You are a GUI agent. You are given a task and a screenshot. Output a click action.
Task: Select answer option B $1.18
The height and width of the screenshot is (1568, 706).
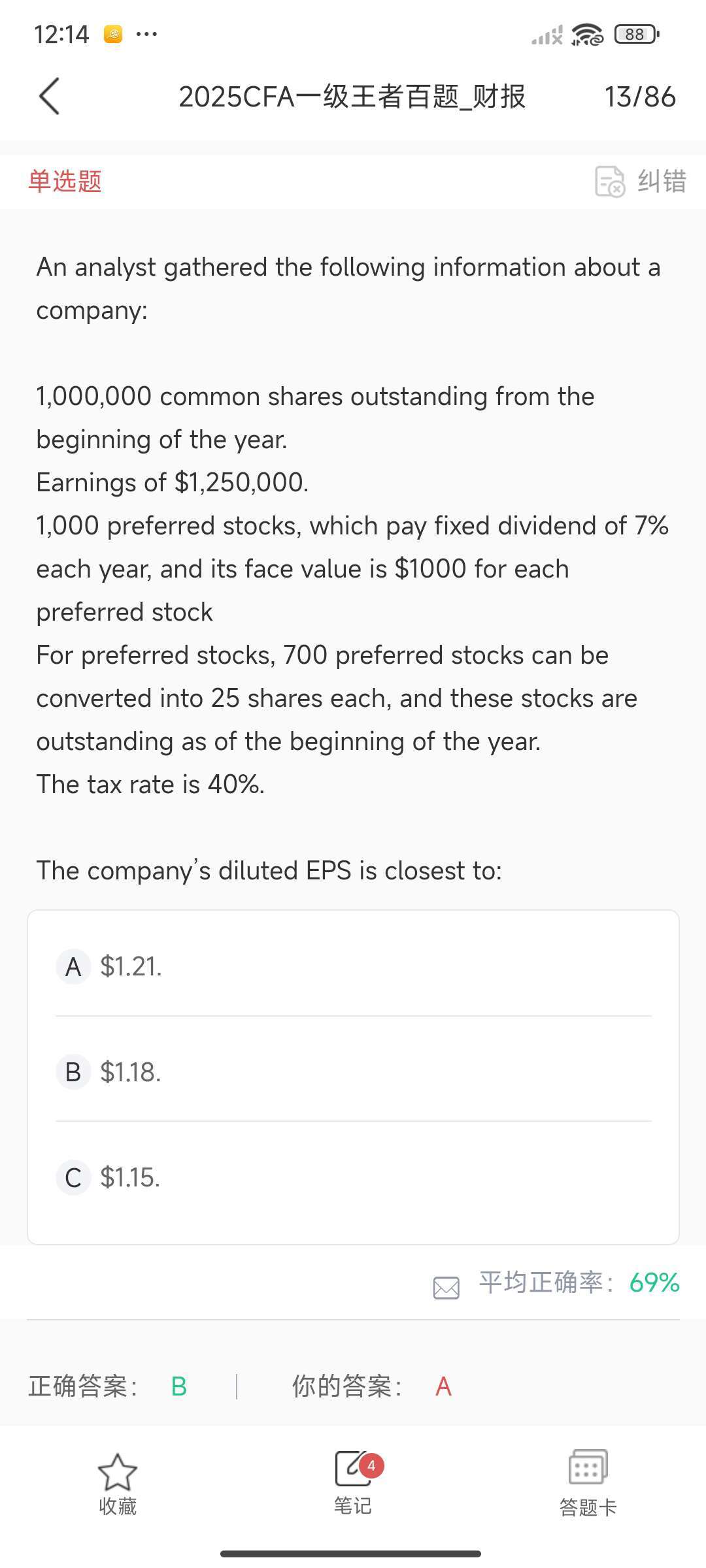point(353,1071)
